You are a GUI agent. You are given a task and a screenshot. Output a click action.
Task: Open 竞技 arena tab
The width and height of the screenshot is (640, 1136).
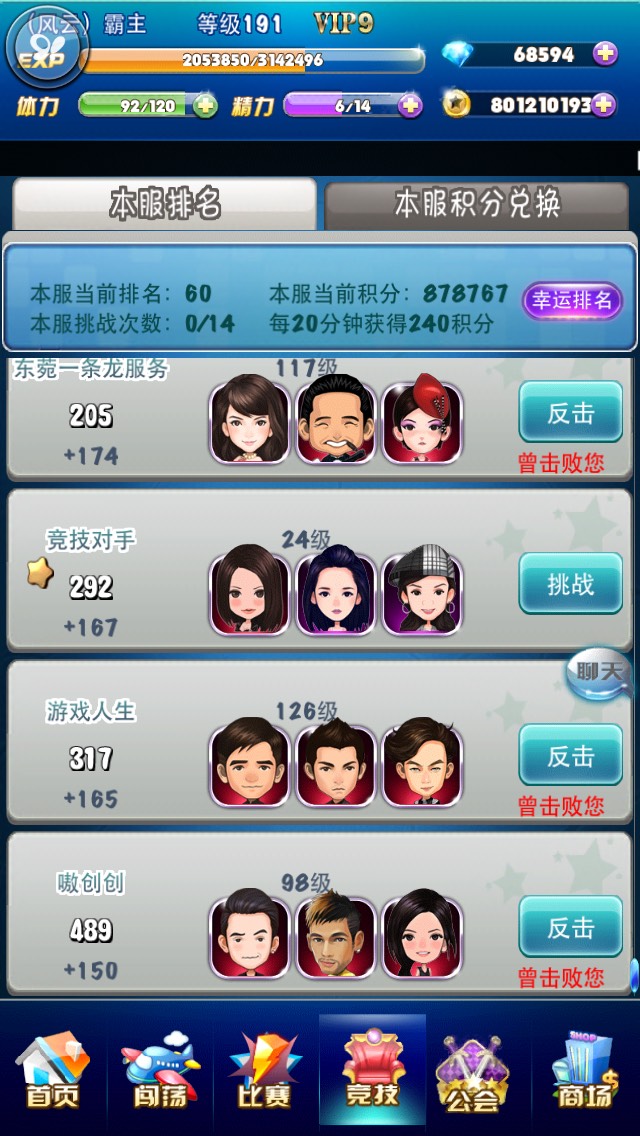coord(372,1072)
